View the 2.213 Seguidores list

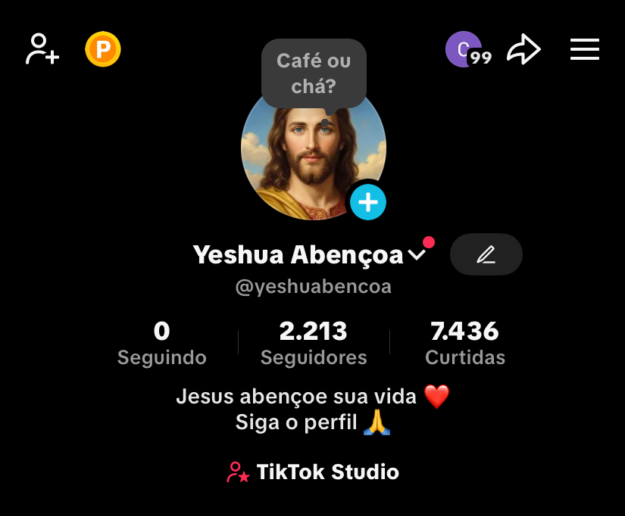pyautogui.click(x=314, y=343)
